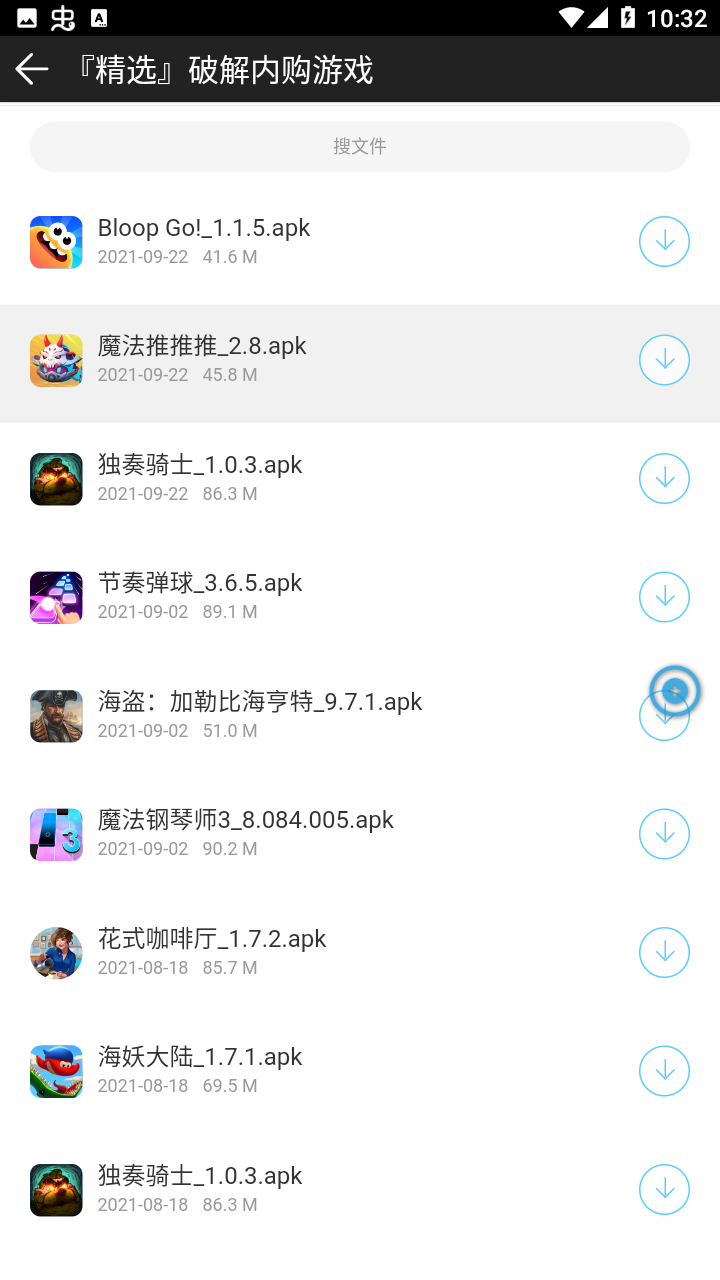Image resolution: width=720 pixels, height=1280 pixels.
Task: Start downloading 独奏骑士_1.0.3.apk
Action: point(664,478)
